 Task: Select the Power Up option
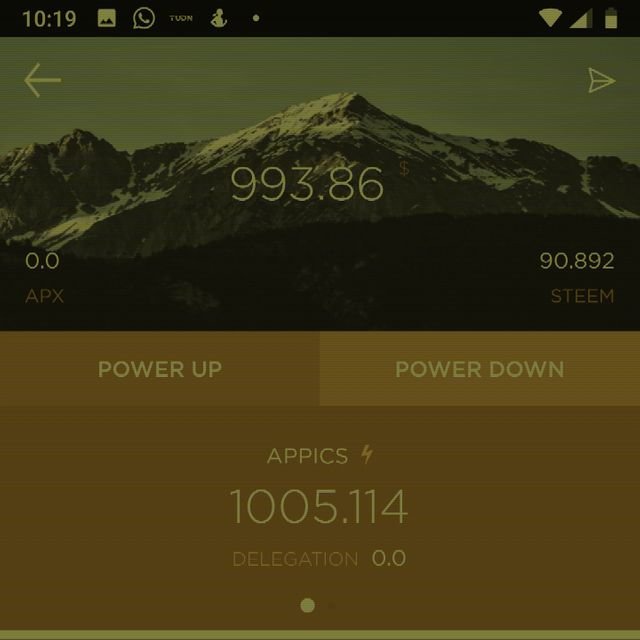click(160, 369)
